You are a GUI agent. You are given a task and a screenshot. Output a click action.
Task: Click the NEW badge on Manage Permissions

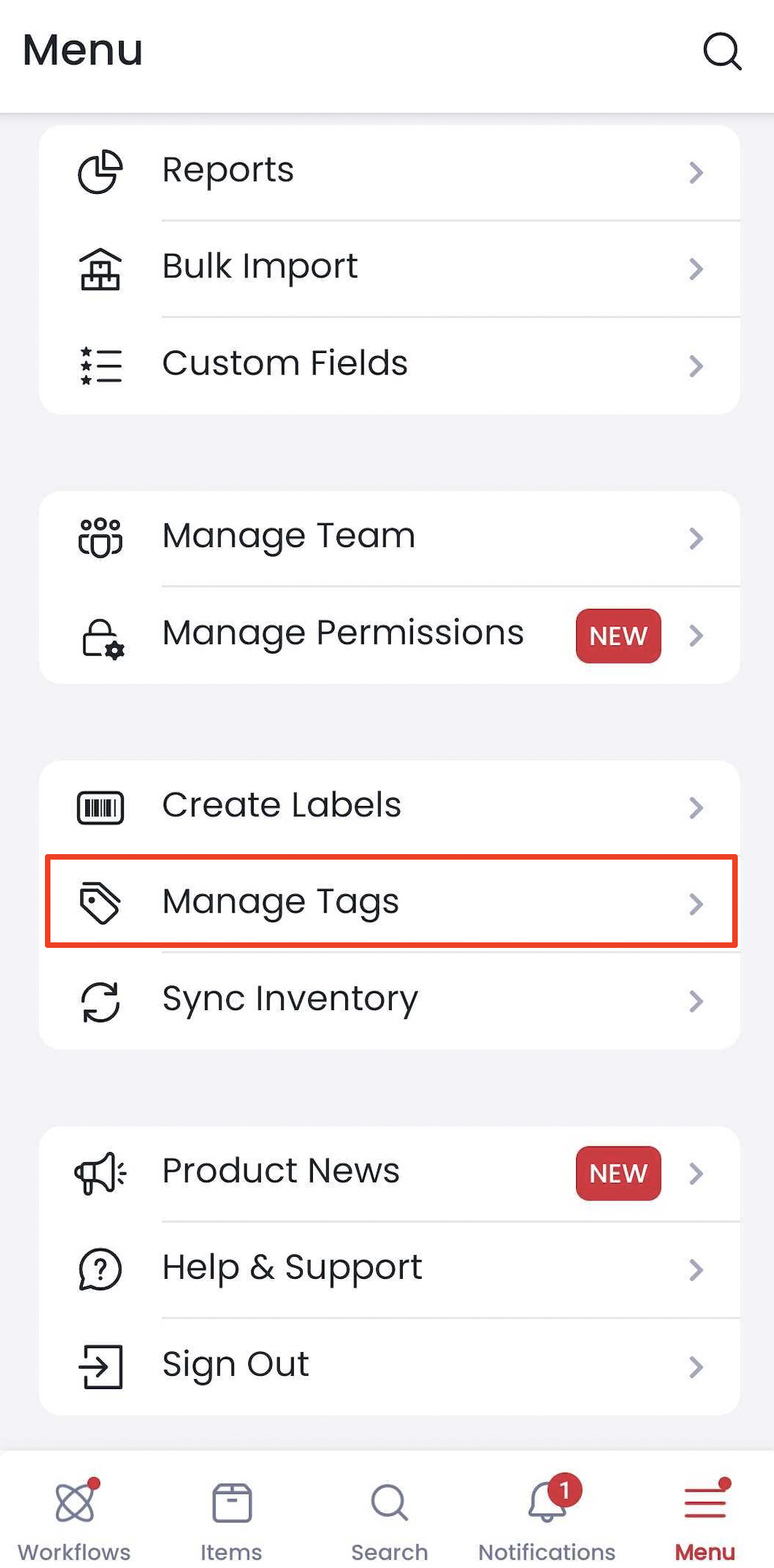618,635
